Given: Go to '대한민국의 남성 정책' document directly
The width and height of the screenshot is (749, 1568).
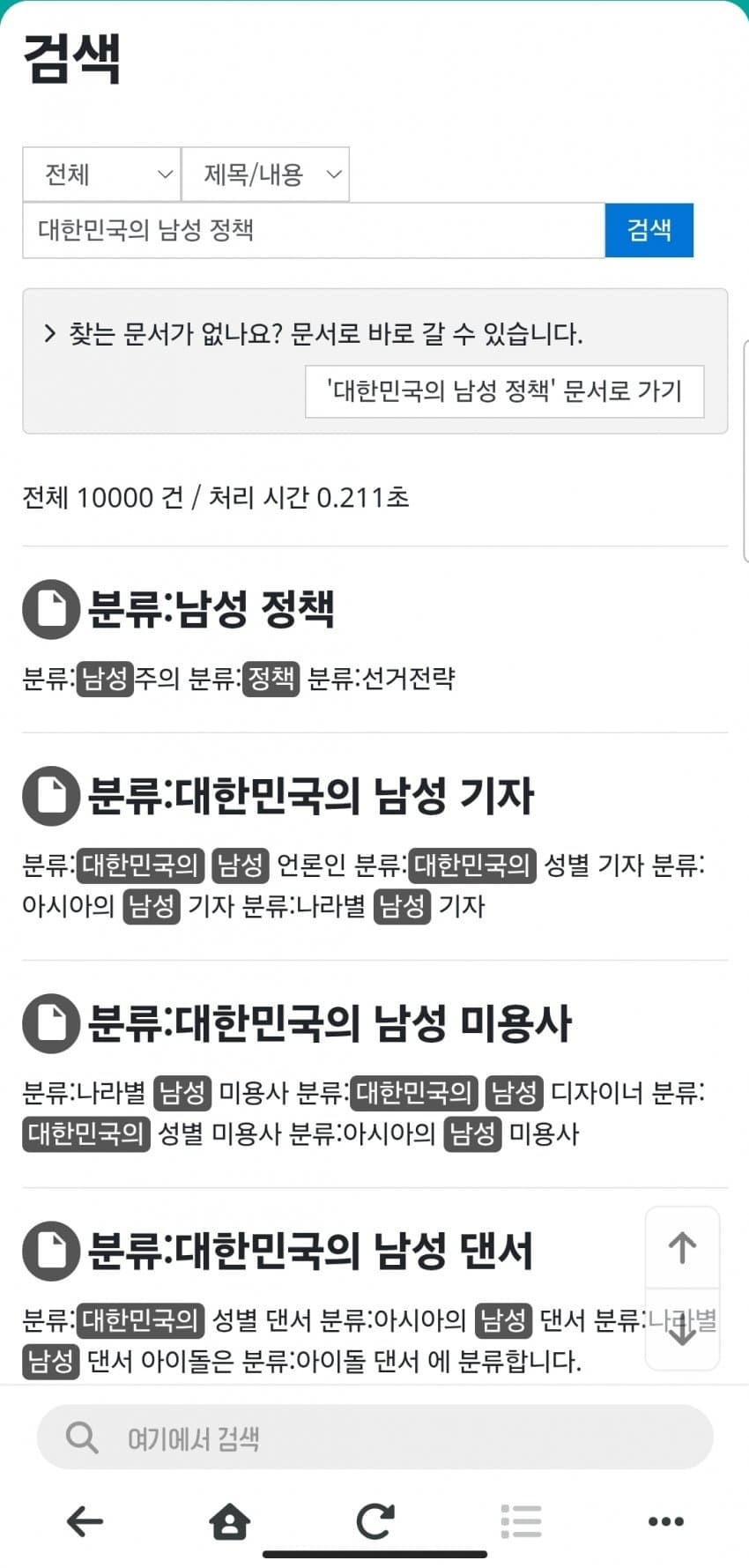Looking at the screenshot, I should [x=504, y=391].
